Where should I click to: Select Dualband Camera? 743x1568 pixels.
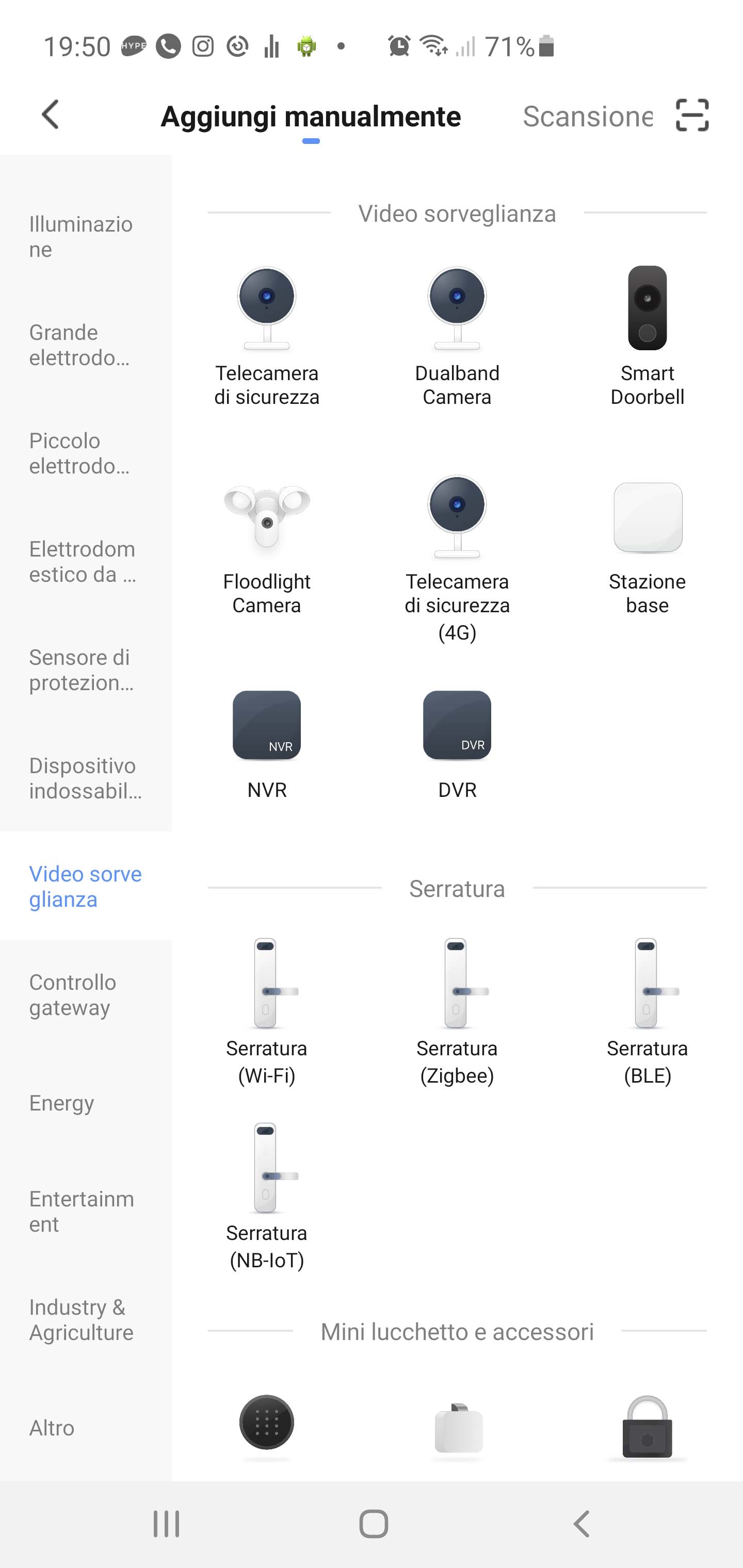pyautogui.click(x=457, y=335)
